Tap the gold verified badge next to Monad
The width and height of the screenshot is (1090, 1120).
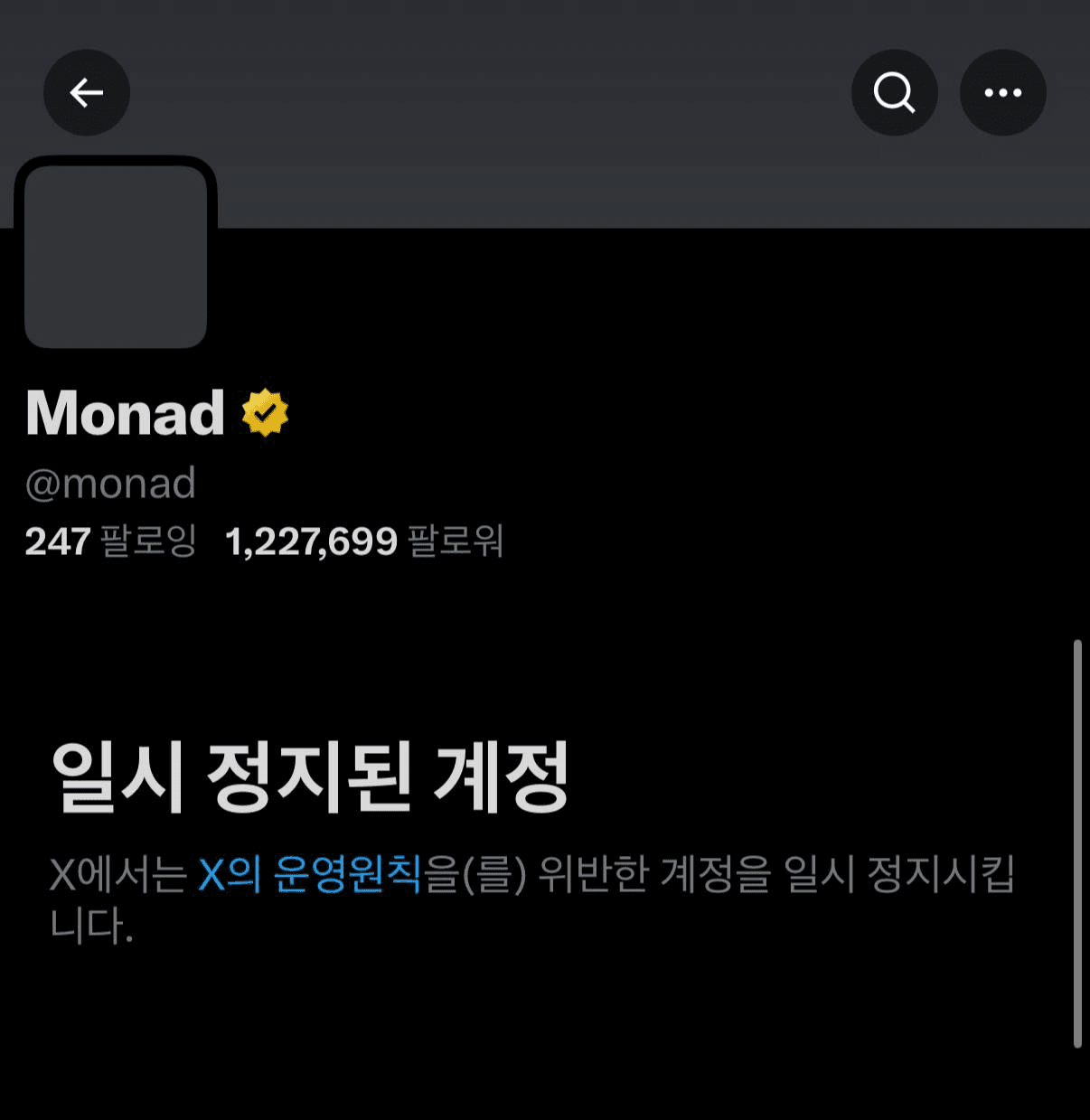coord(265,413)
